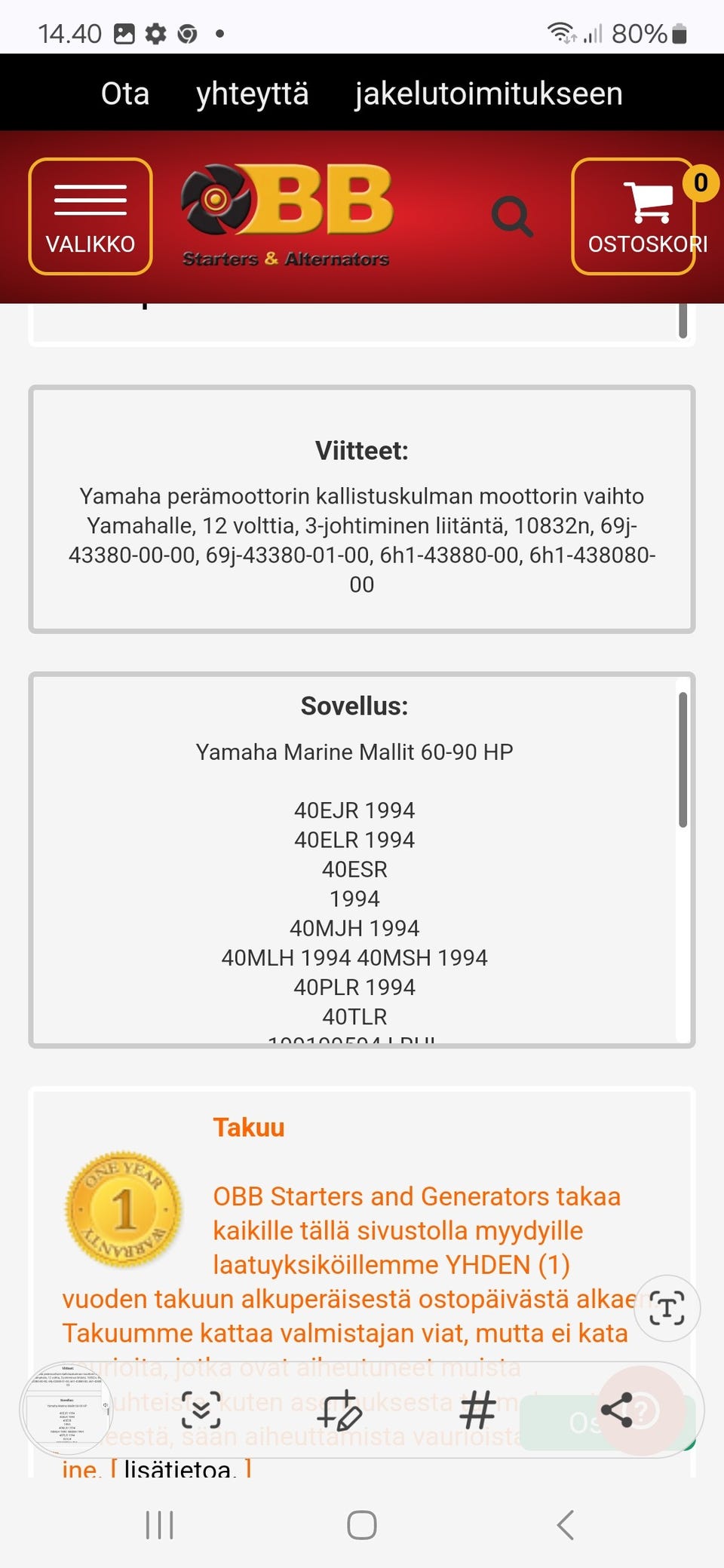Tap the OBB Starters & Alternators logo

pyautogui.click(x=287, y=216)
